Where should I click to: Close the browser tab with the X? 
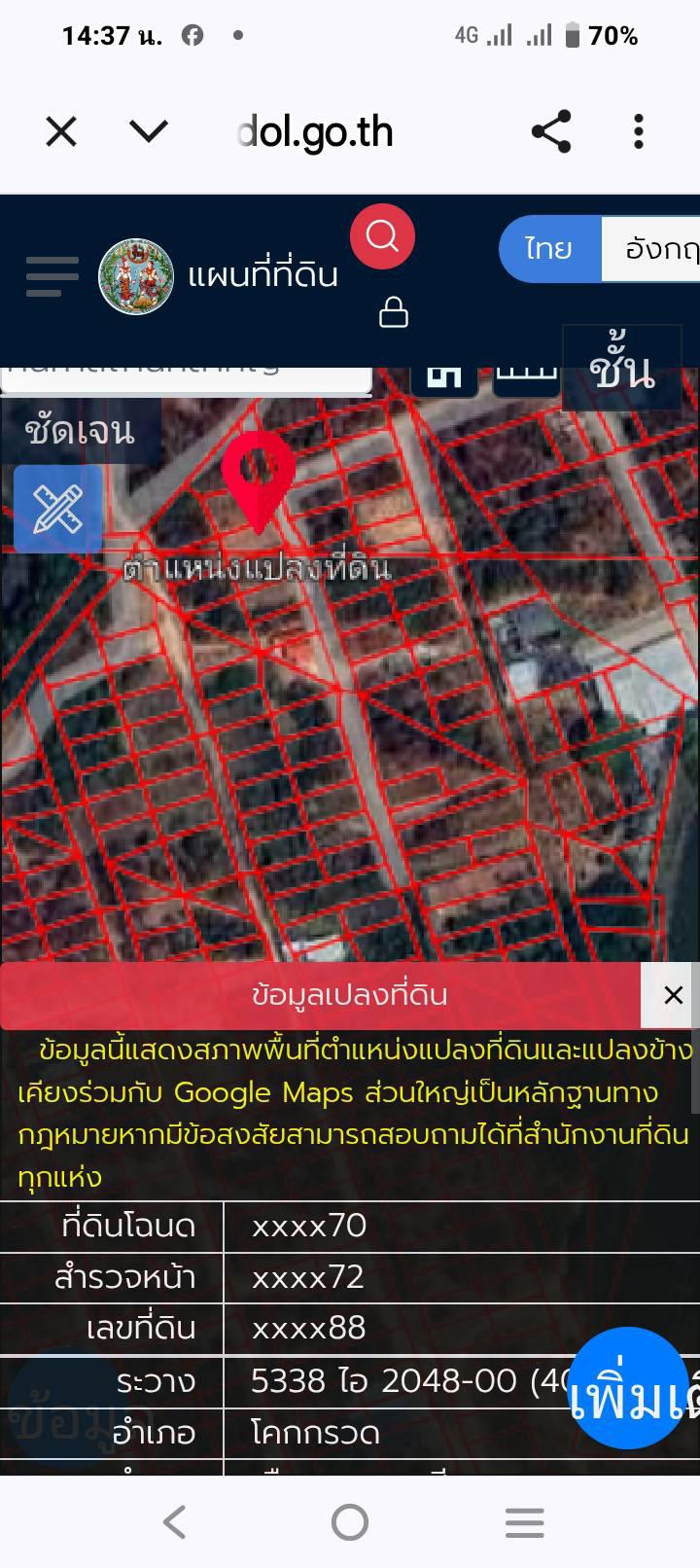pyautogui.click(x=61, y=131)
